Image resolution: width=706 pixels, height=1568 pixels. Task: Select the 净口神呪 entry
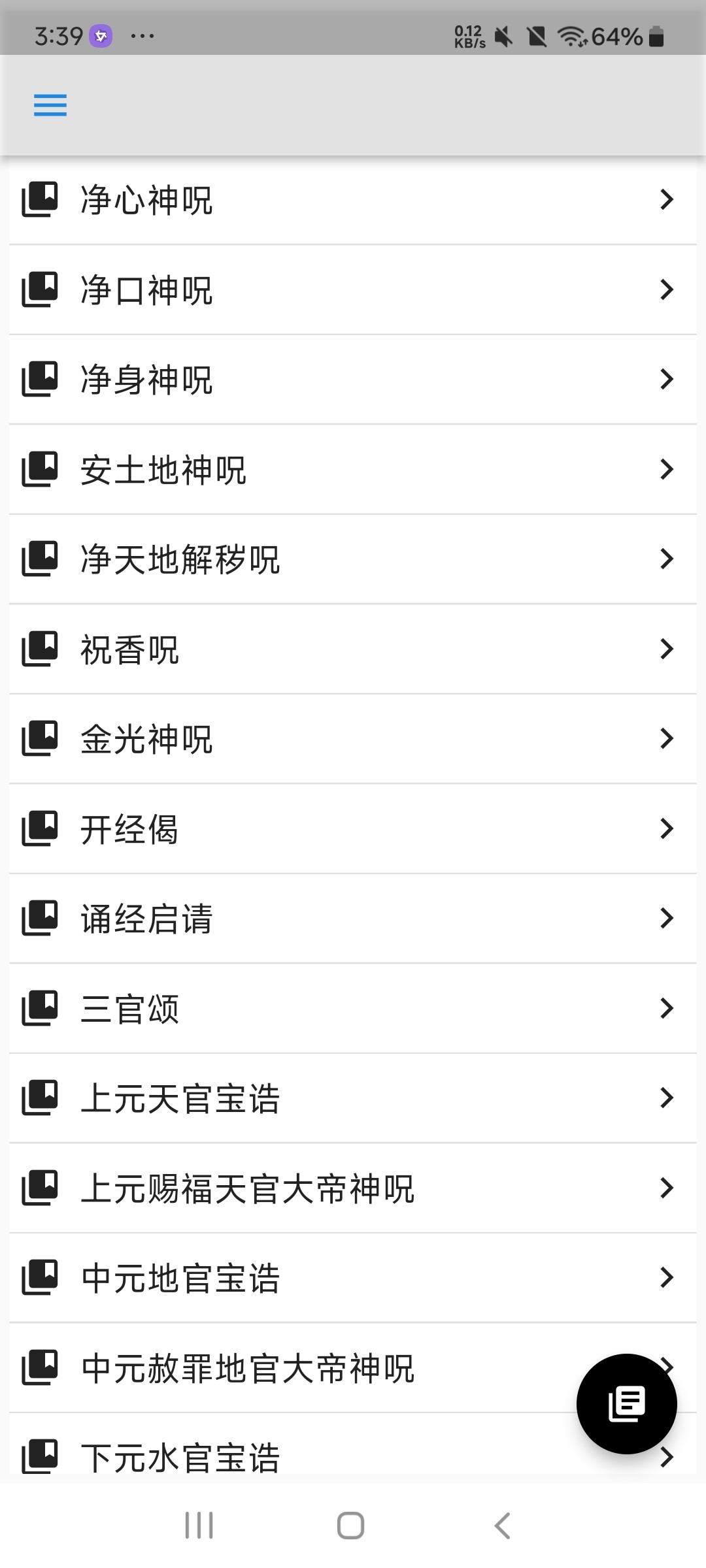coord(353,290)
